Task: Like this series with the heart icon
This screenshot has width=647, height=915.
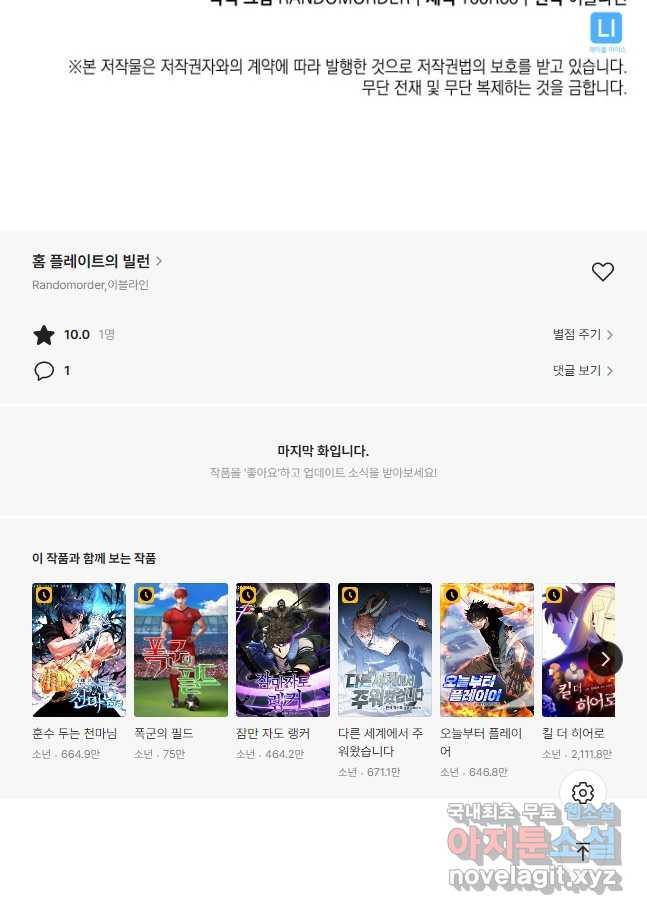Action: [x=602, y=271]
